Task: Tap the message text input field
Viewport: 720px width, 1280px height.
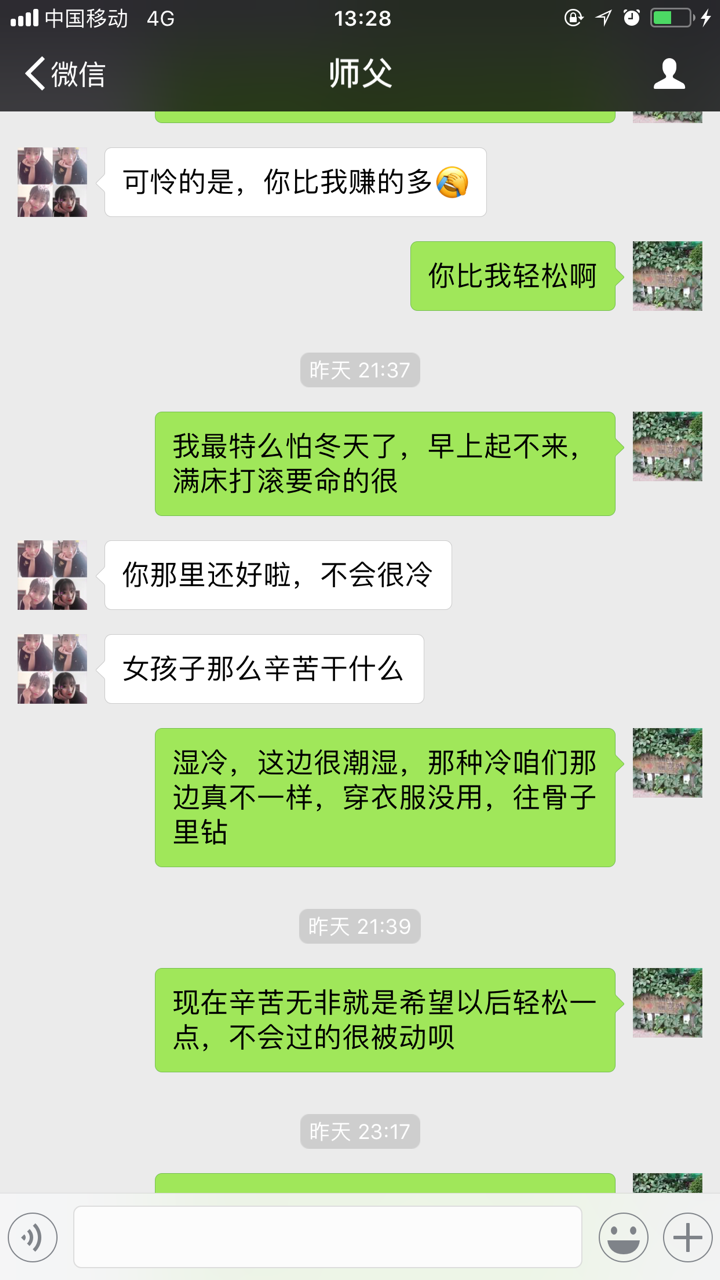Action: click(x=327, y=1237)
